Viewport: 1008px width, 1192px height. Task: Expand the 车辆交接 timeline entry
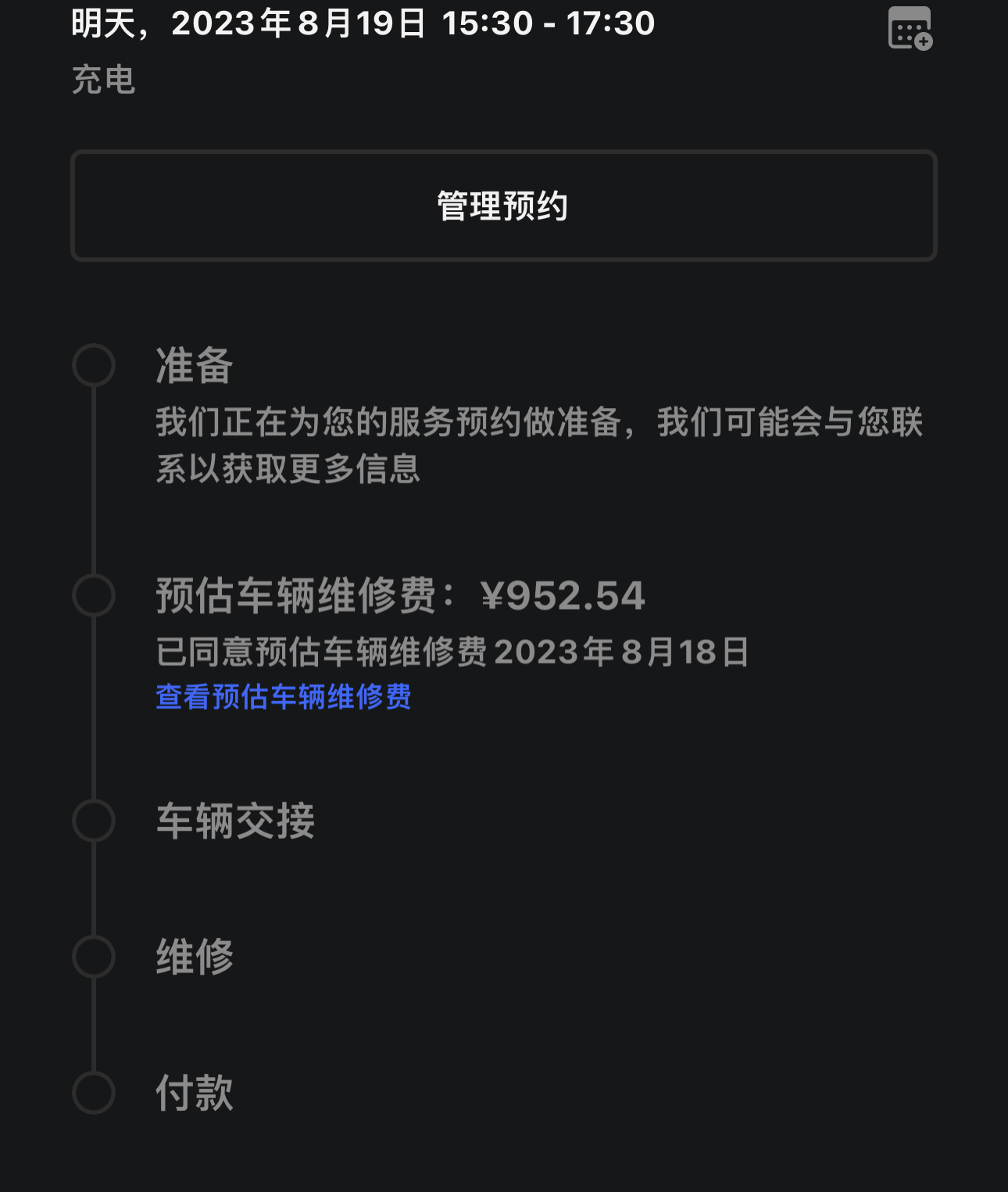(234, 821)
